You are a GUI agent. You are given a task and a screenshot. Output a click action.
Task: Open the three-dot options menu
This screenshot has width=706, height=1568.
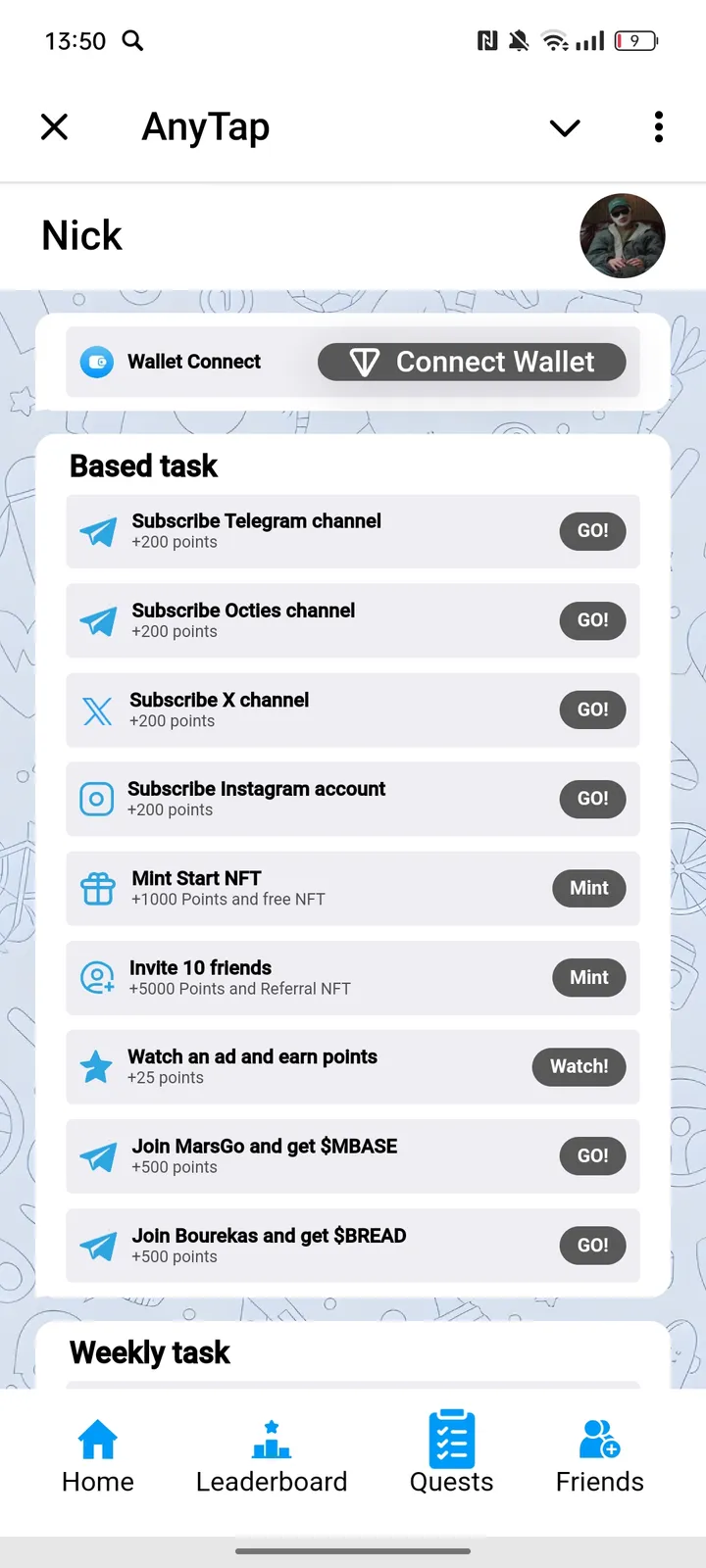point(658,127)
